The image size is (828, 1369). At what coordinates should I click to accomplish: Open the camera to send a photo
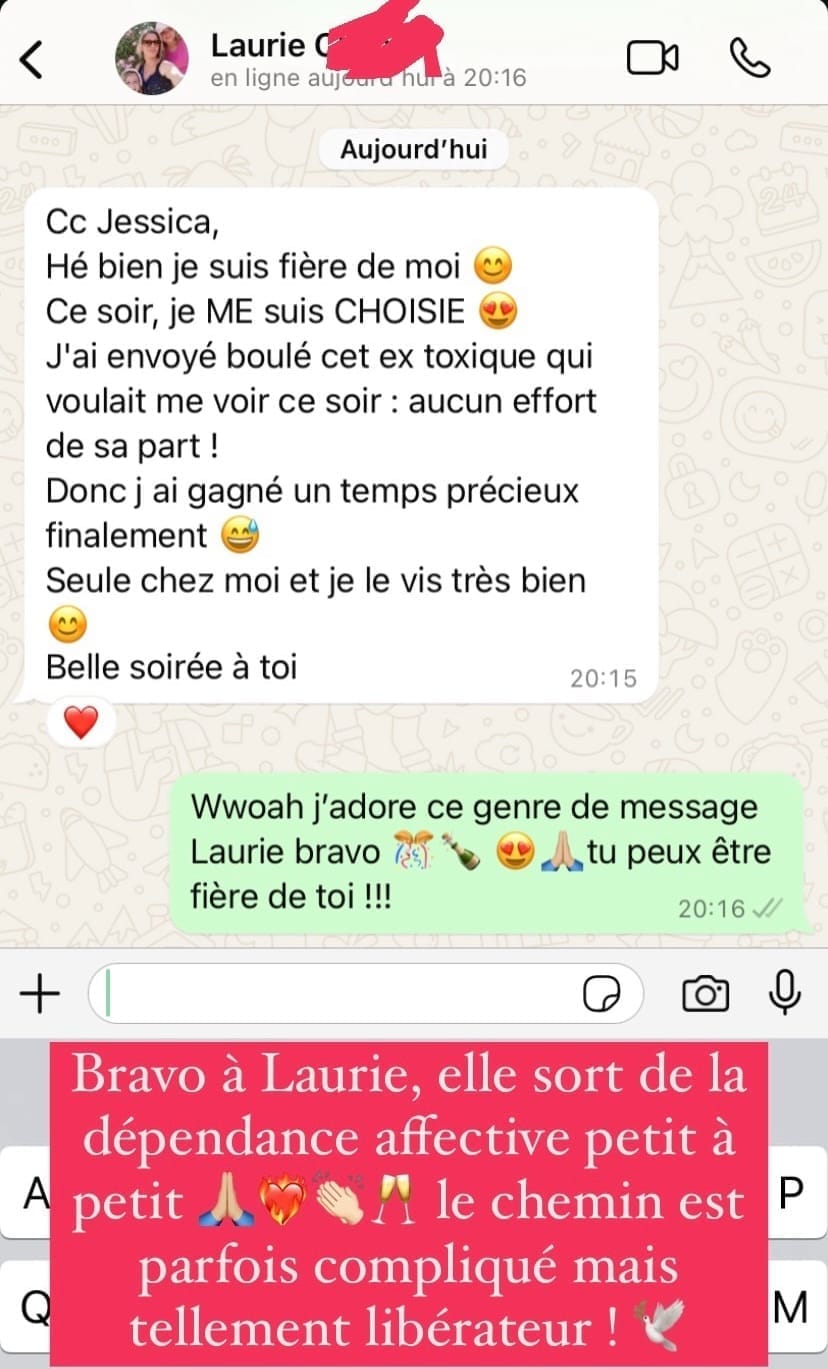tap(705, 994)
